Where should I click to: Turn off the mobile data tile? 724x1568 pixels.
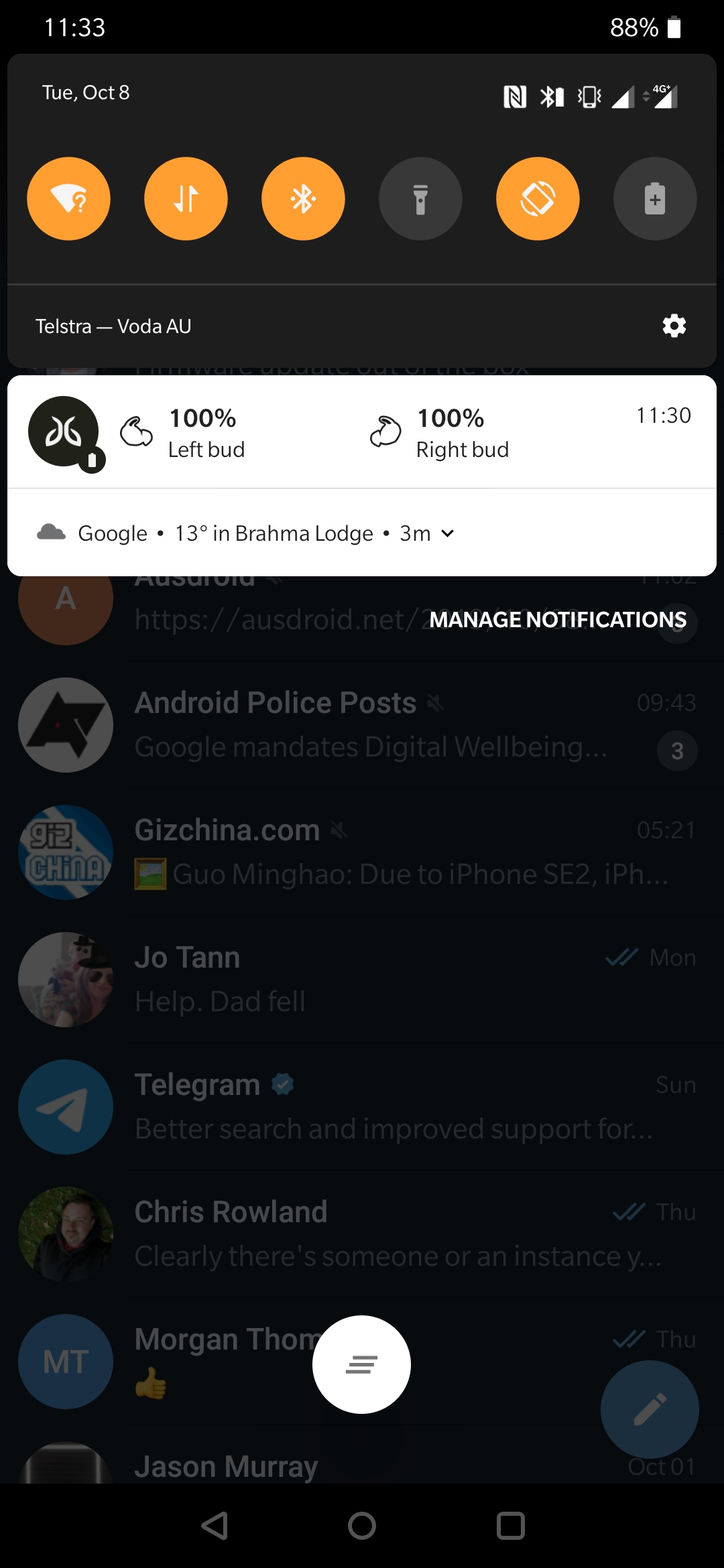(186, 198)
